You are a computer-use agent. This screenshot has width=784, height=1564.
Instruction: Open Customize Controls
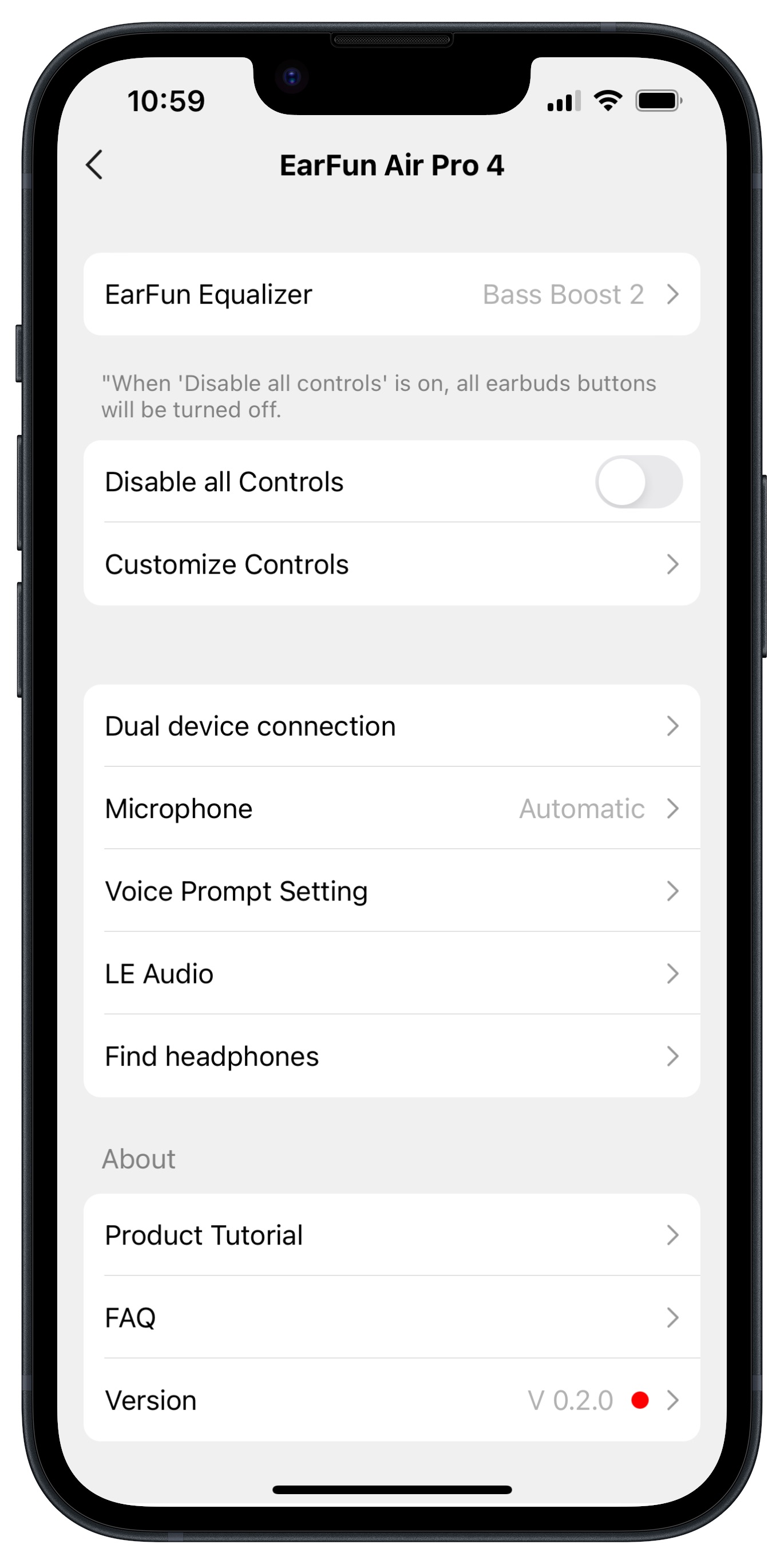tap(392, 564)
